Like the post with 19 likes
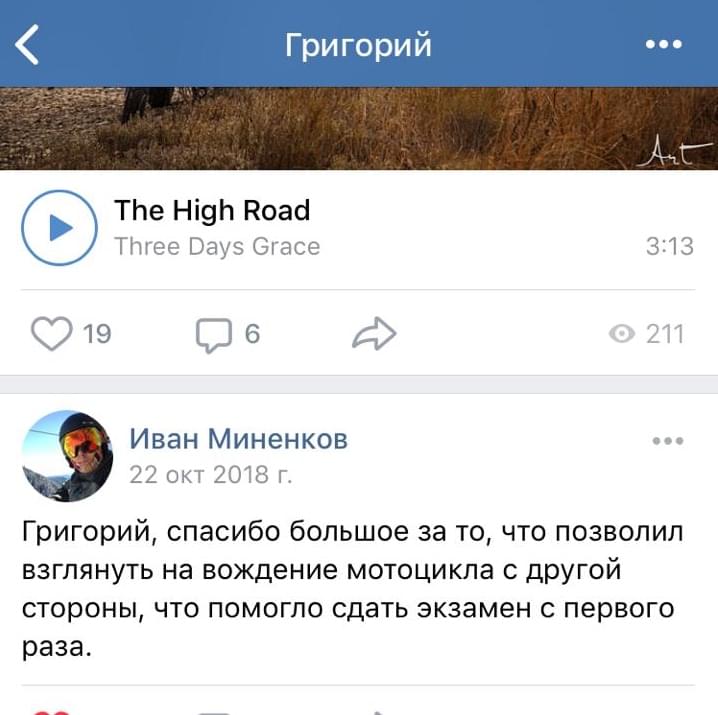The width and height of the screenshot is (718, 715). [52, 333]
